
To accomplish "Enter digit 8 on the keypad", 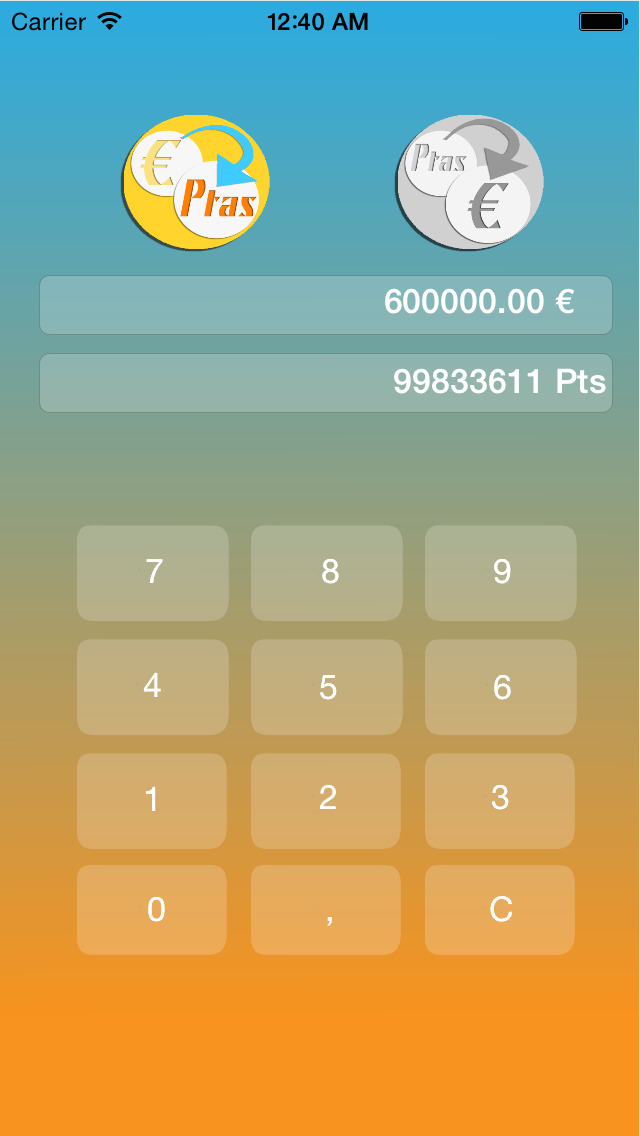I will pyautogui.click(x=327, y=573).
